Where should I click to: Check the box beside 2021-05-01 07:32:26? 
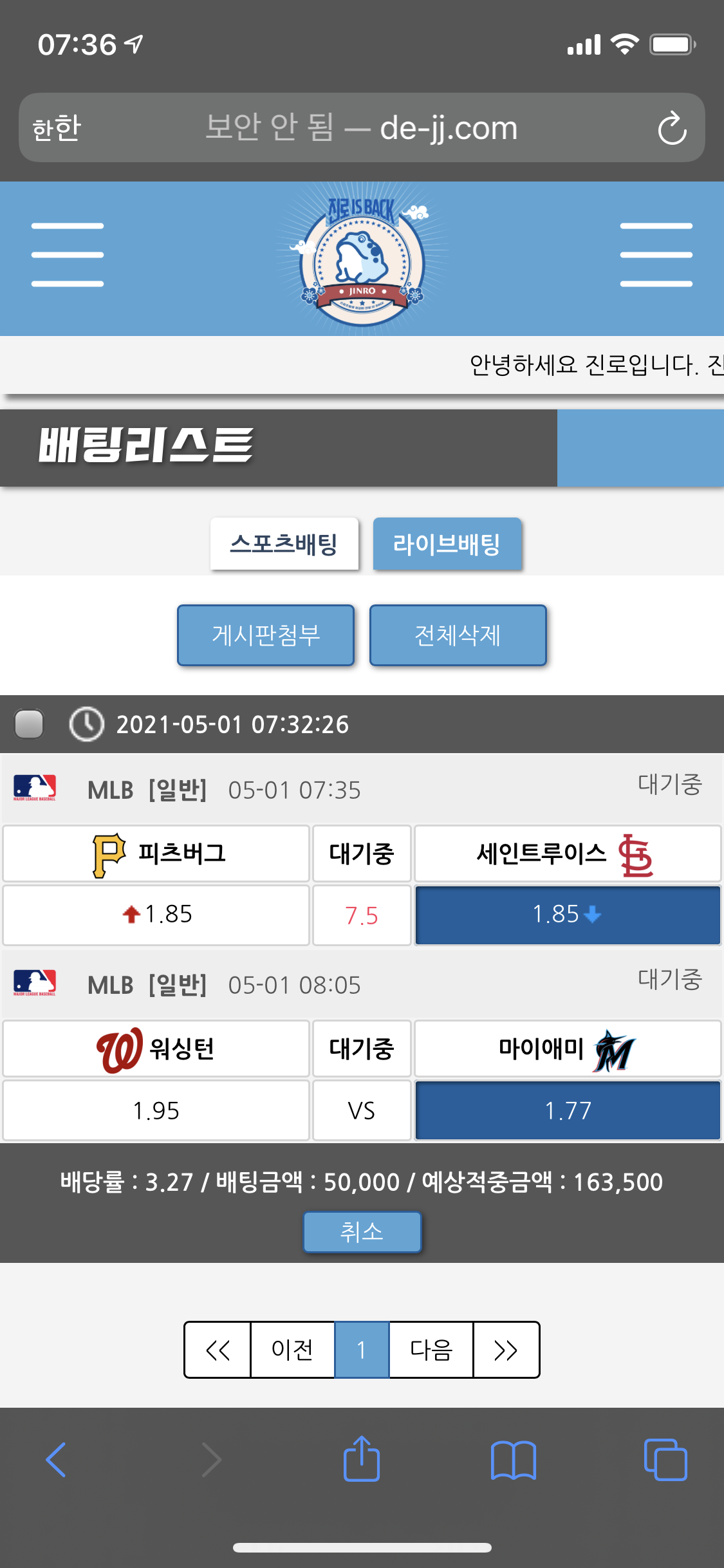(29, 723)
